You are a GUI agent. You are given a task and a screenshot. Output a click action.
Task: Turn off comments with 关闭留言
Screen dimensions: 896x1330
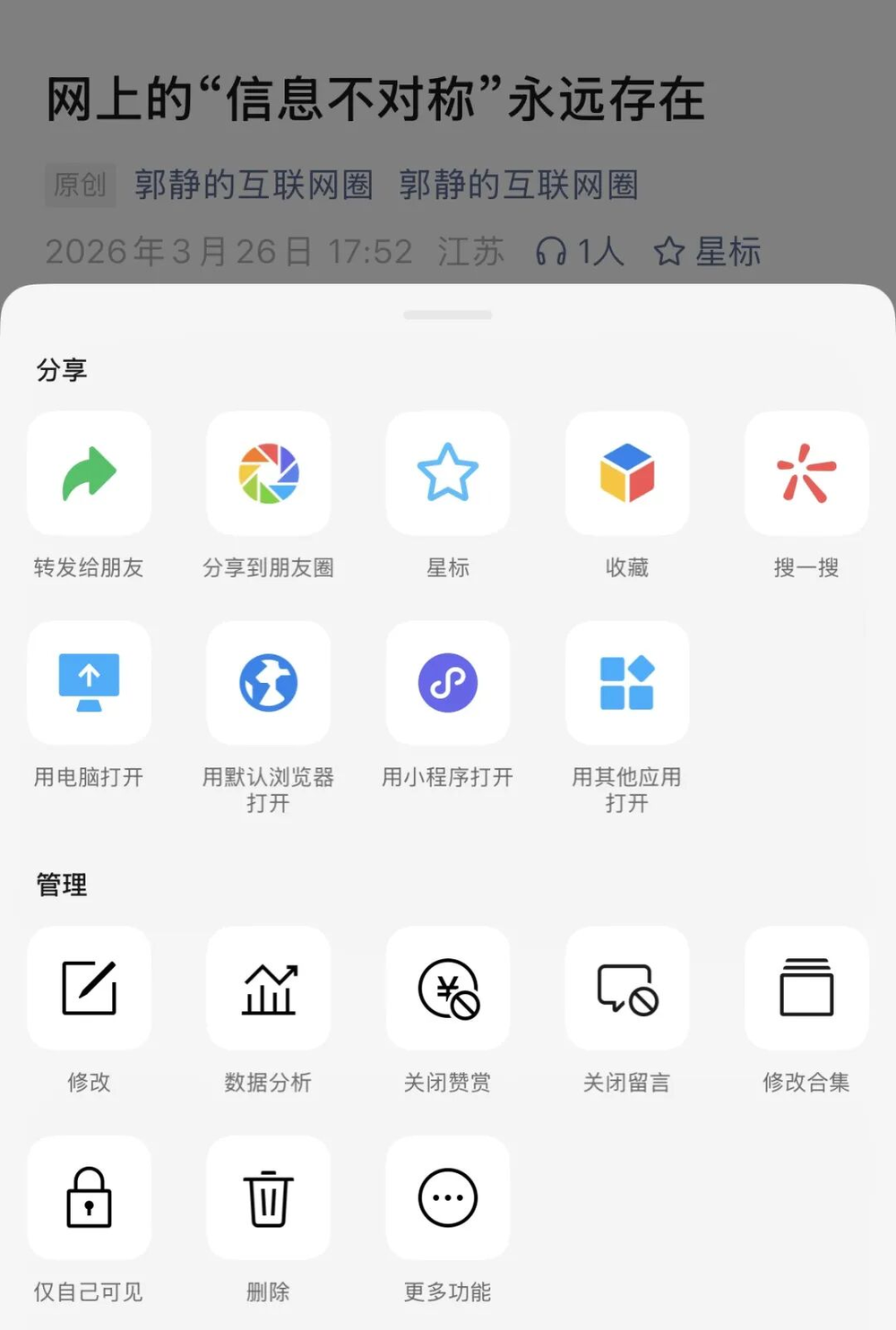[626, 988]
